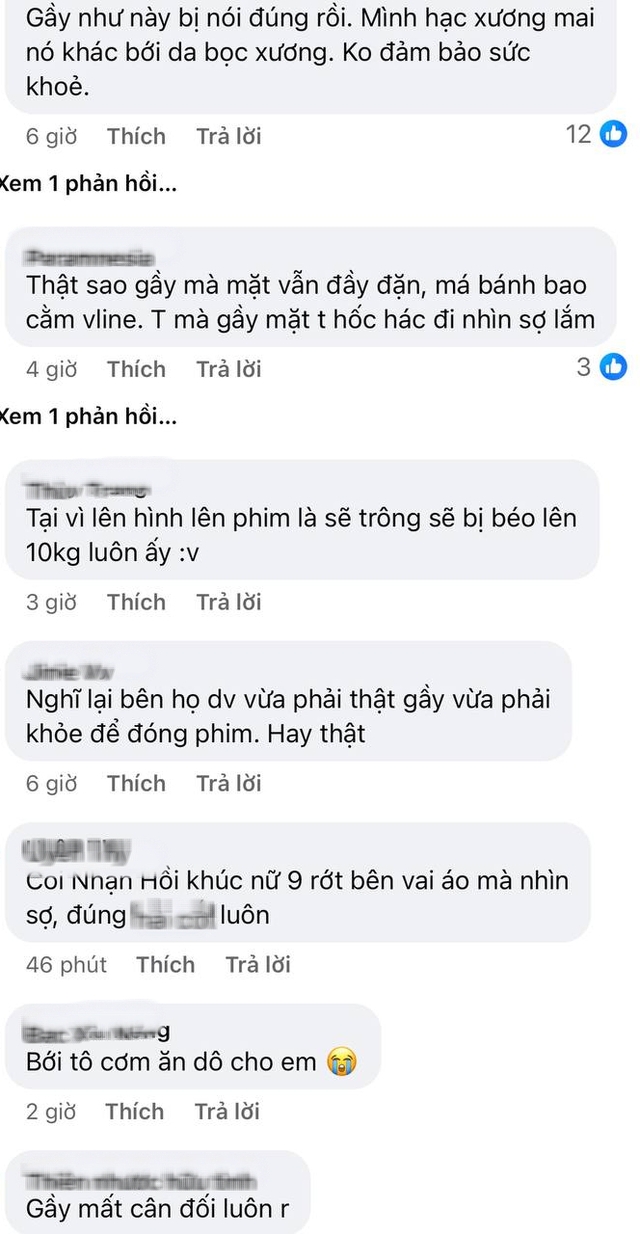This screenshot has height=1234, width=640.
Task: Like the comment 'Bới tô cơm ăn dô cho em'
Action: coord(134,1111)
